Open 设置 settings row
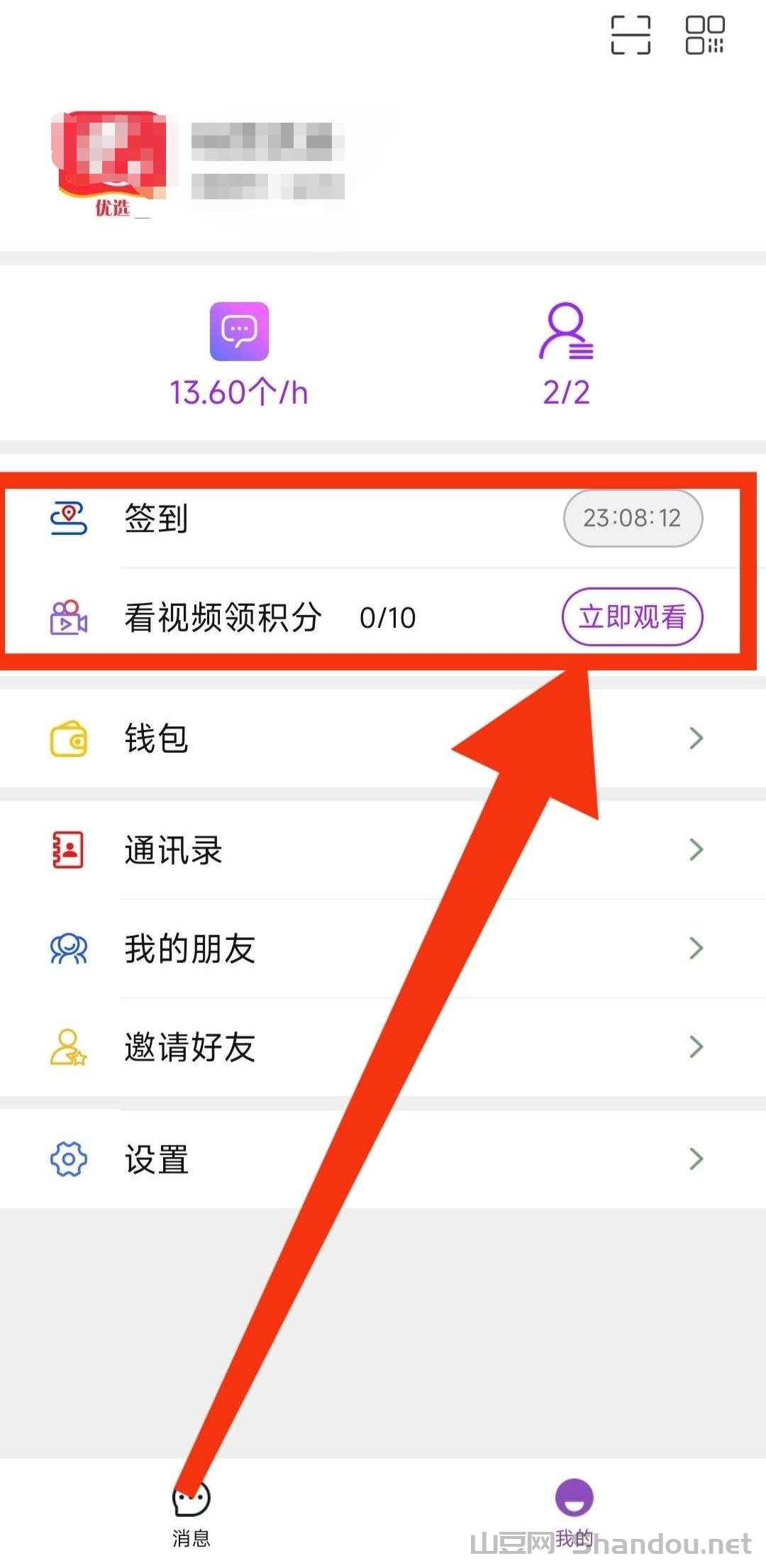Image resolution: width=766 pixels, height=1568 pixels. point(383,1159)
